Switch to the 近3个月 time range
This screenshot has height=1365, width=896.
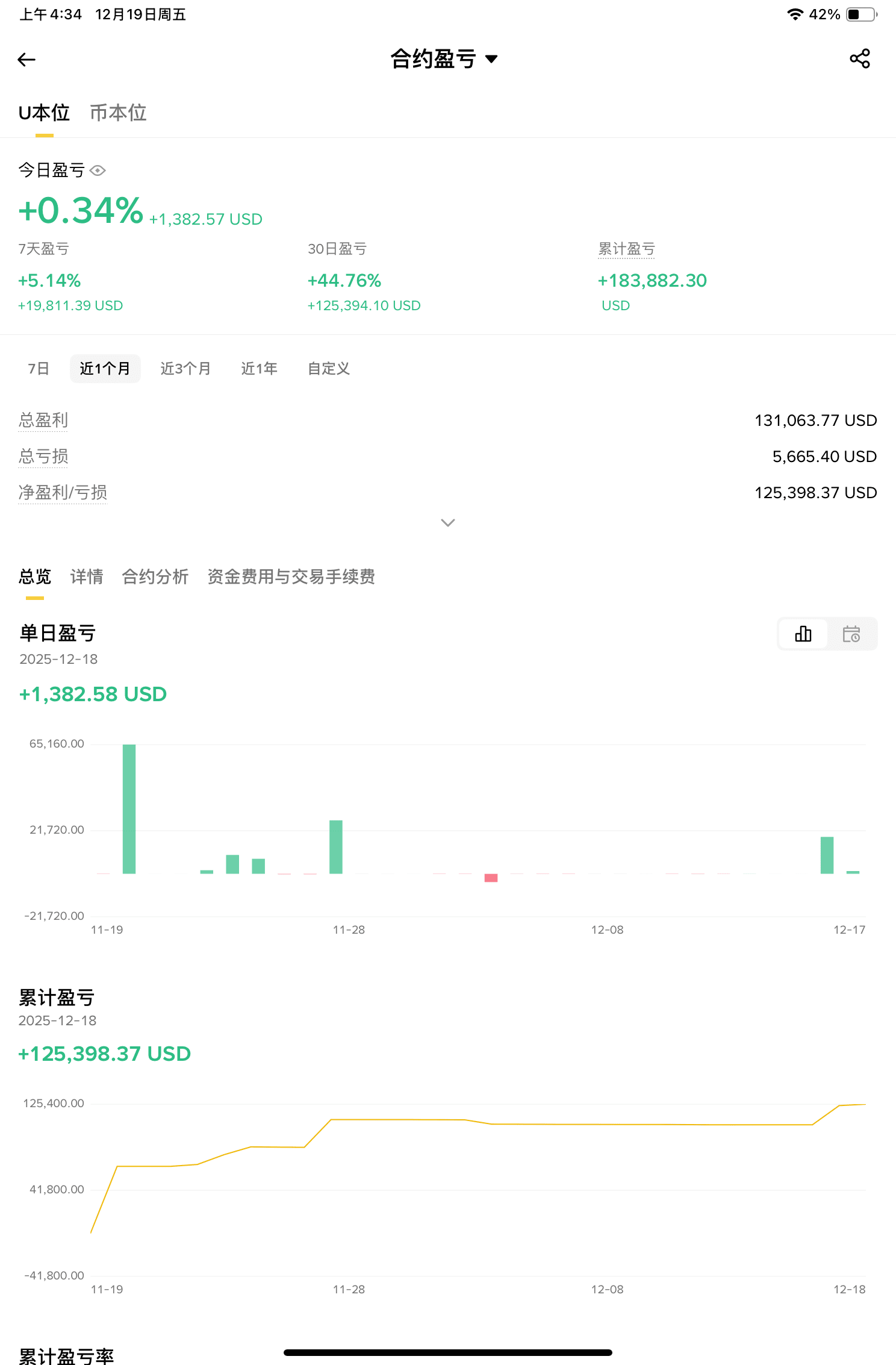(185, 369)
